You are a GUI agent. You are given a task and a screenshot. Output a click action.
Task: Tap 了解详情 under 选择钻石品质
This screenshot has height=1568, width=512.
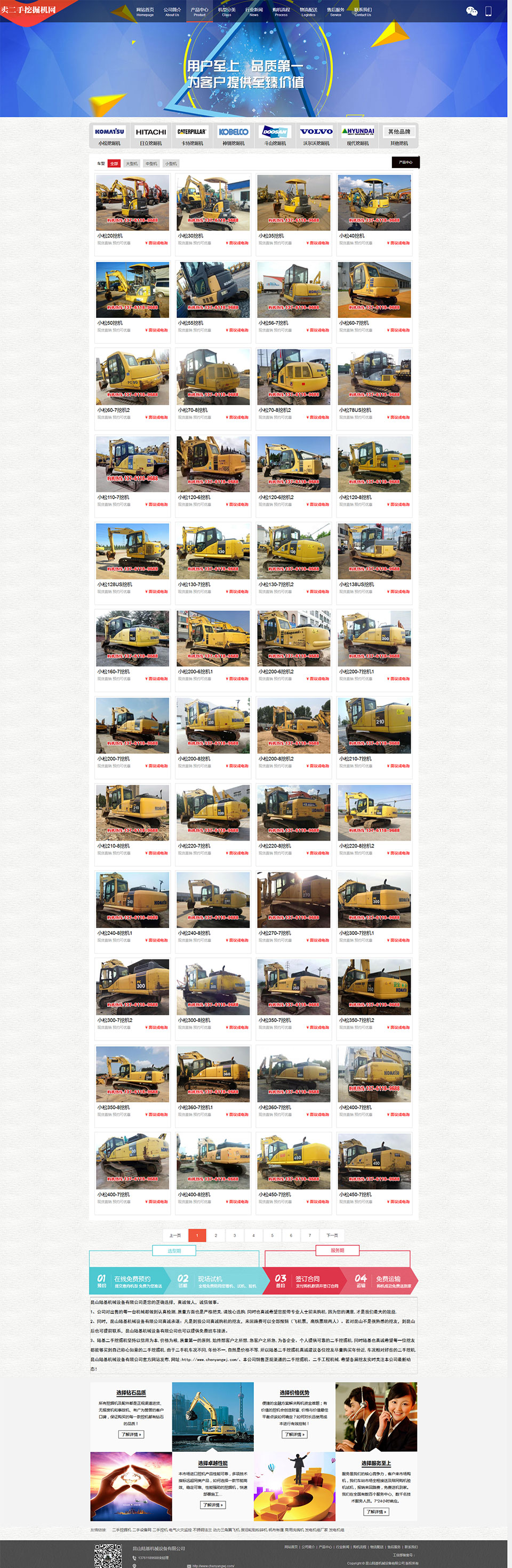[x=131, y=1434]
